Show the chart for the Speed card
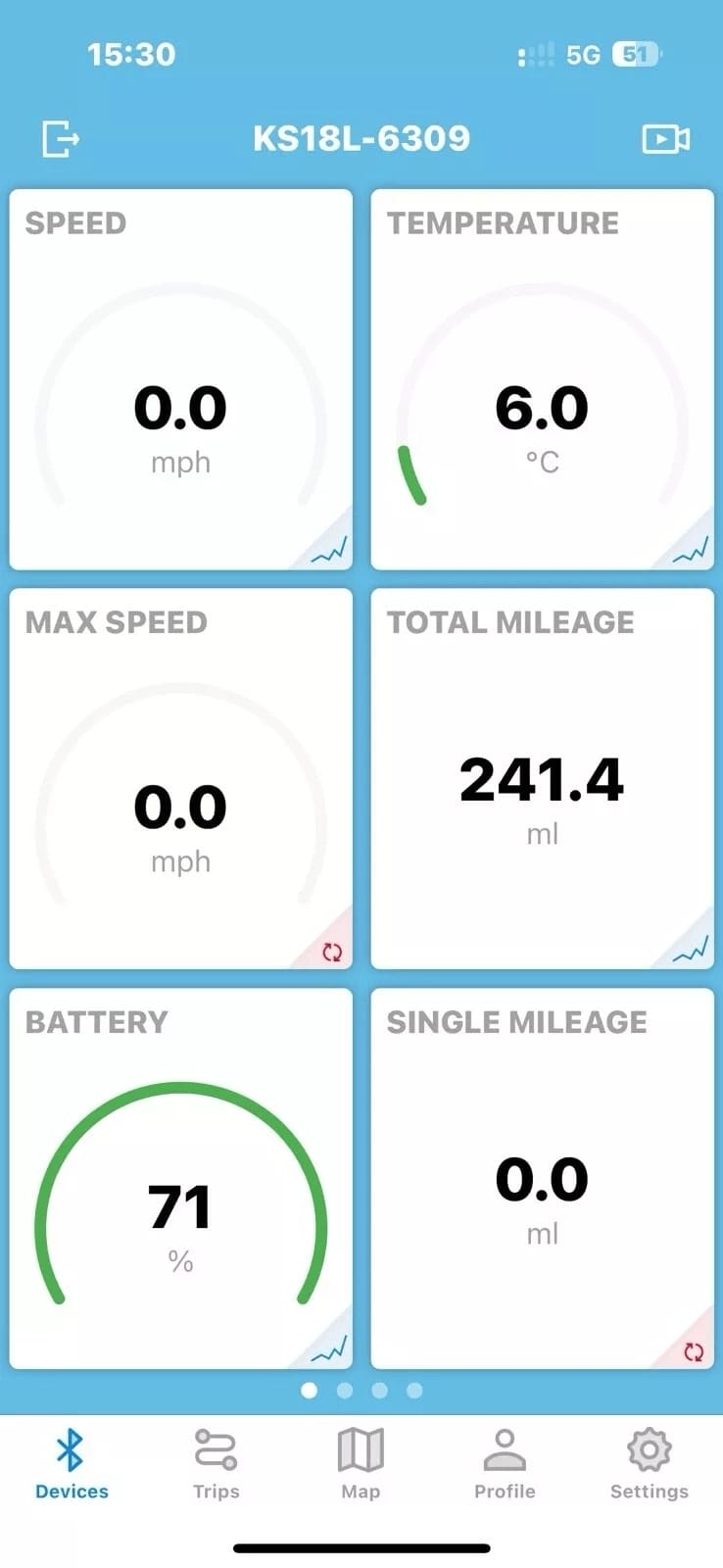The height and width of the screenshot is (1568, 723). 330,551
